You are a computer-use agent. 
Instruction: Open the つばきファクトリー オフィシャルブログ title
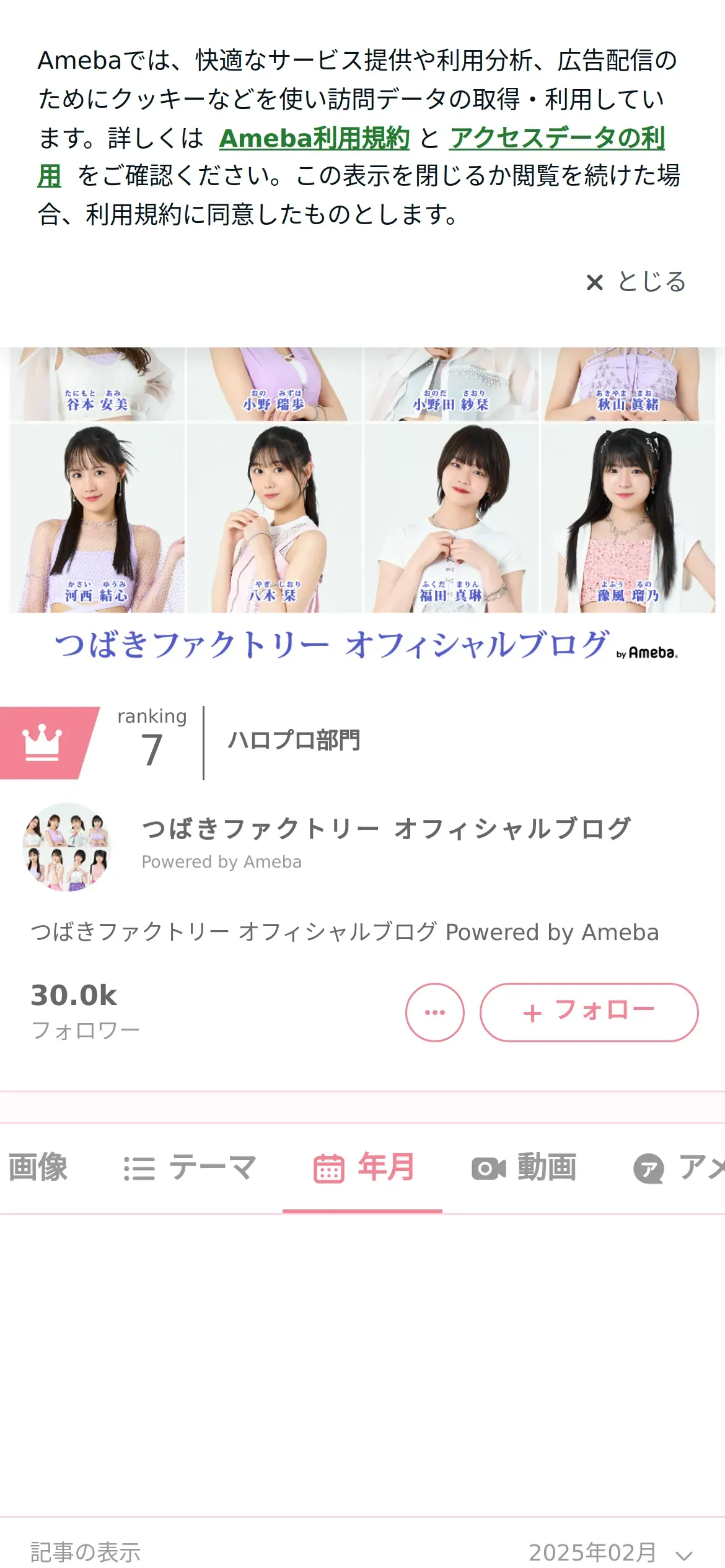pos(387,829)
